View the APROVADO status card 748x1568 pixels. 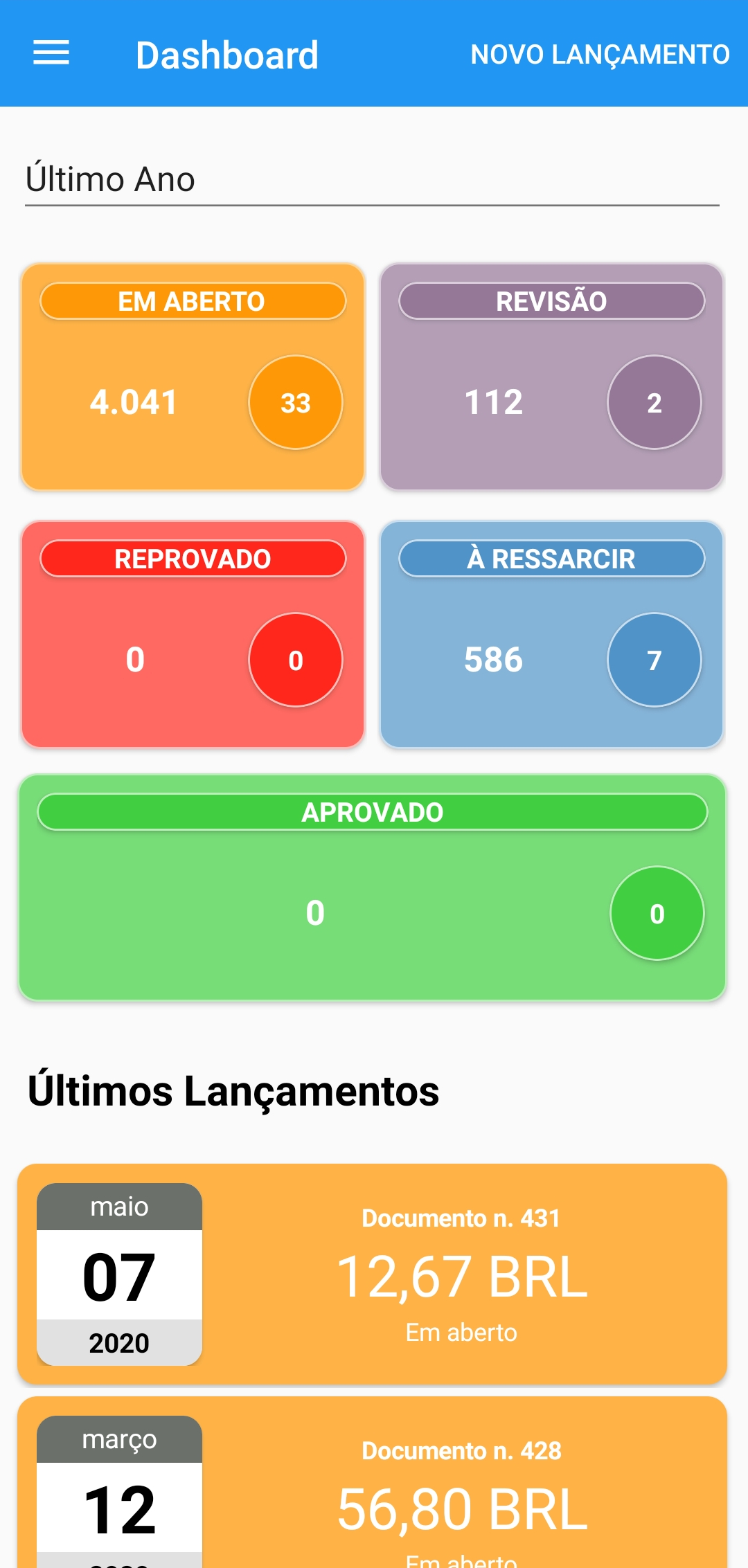click(x=372, y=887)
